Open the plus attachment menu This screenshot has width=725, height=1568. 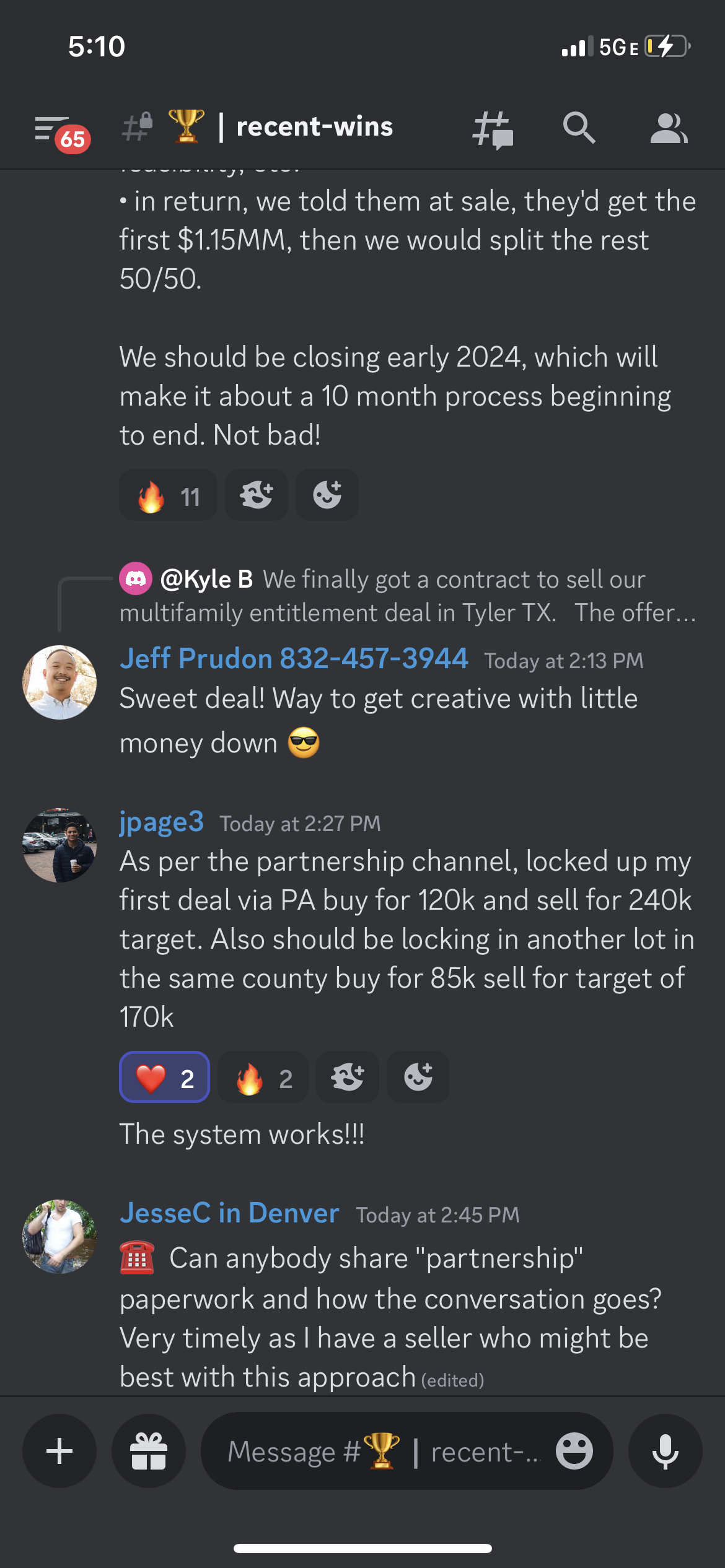[x=59, y=1451]
